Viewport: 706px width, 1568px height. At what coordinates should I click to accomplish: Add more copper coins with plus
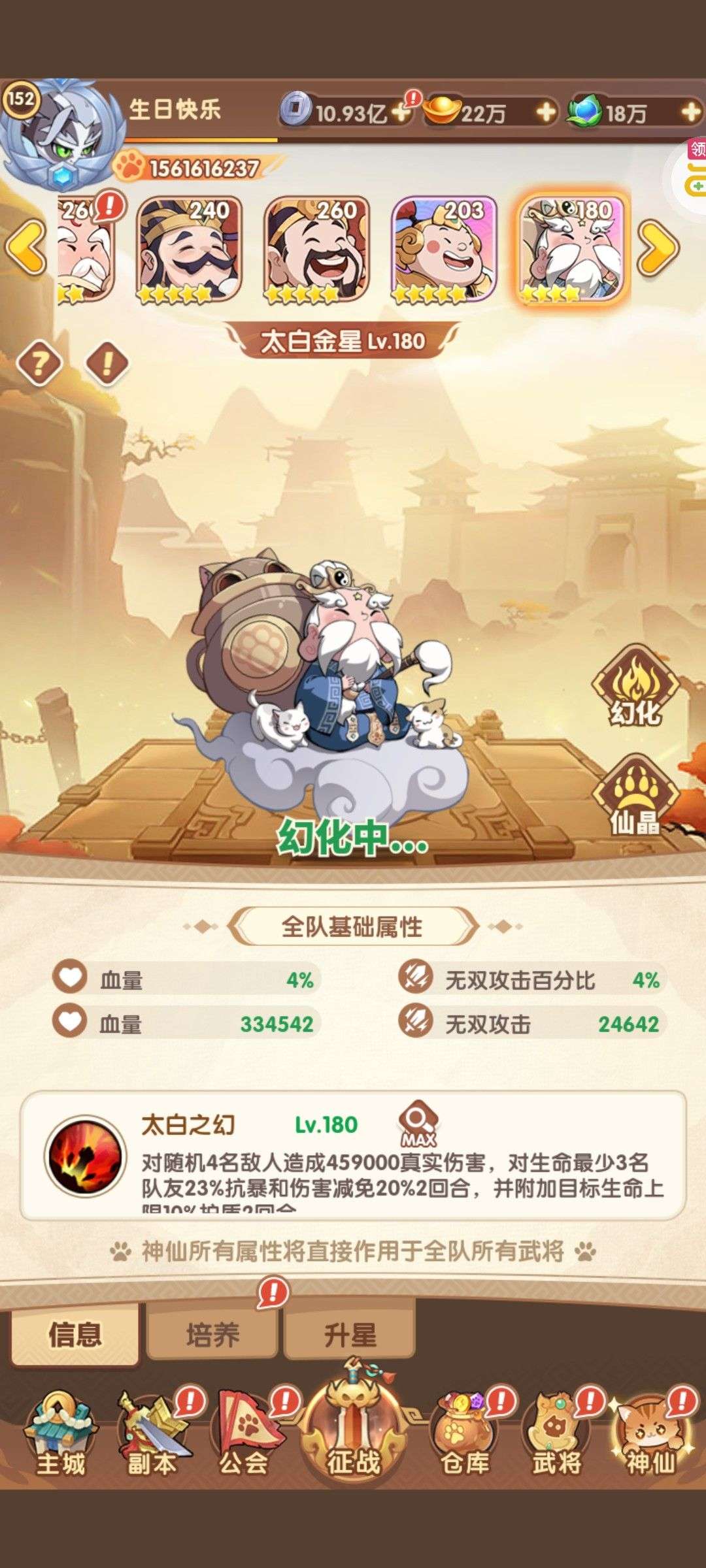point(400,113)
